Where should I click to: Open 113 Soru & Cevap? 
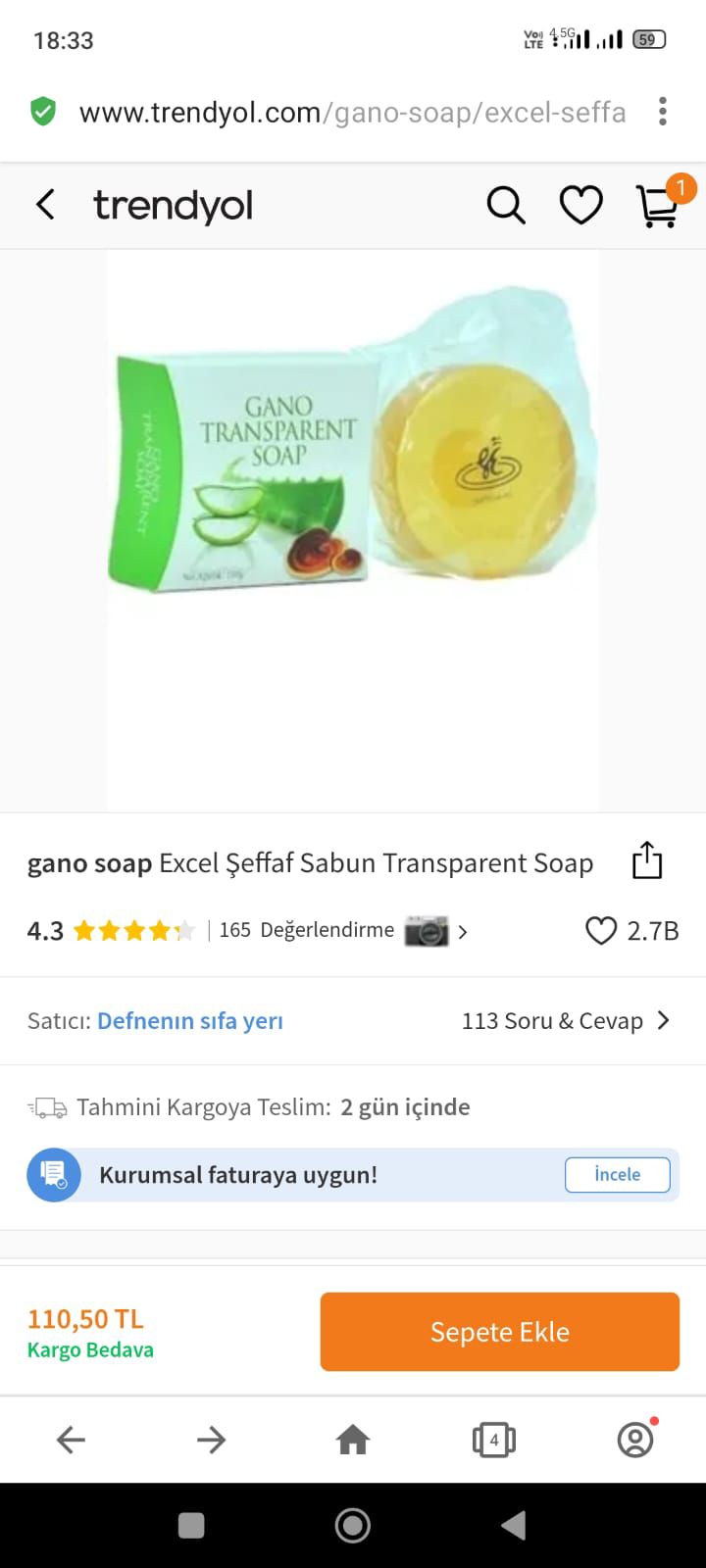[566, 1020]
